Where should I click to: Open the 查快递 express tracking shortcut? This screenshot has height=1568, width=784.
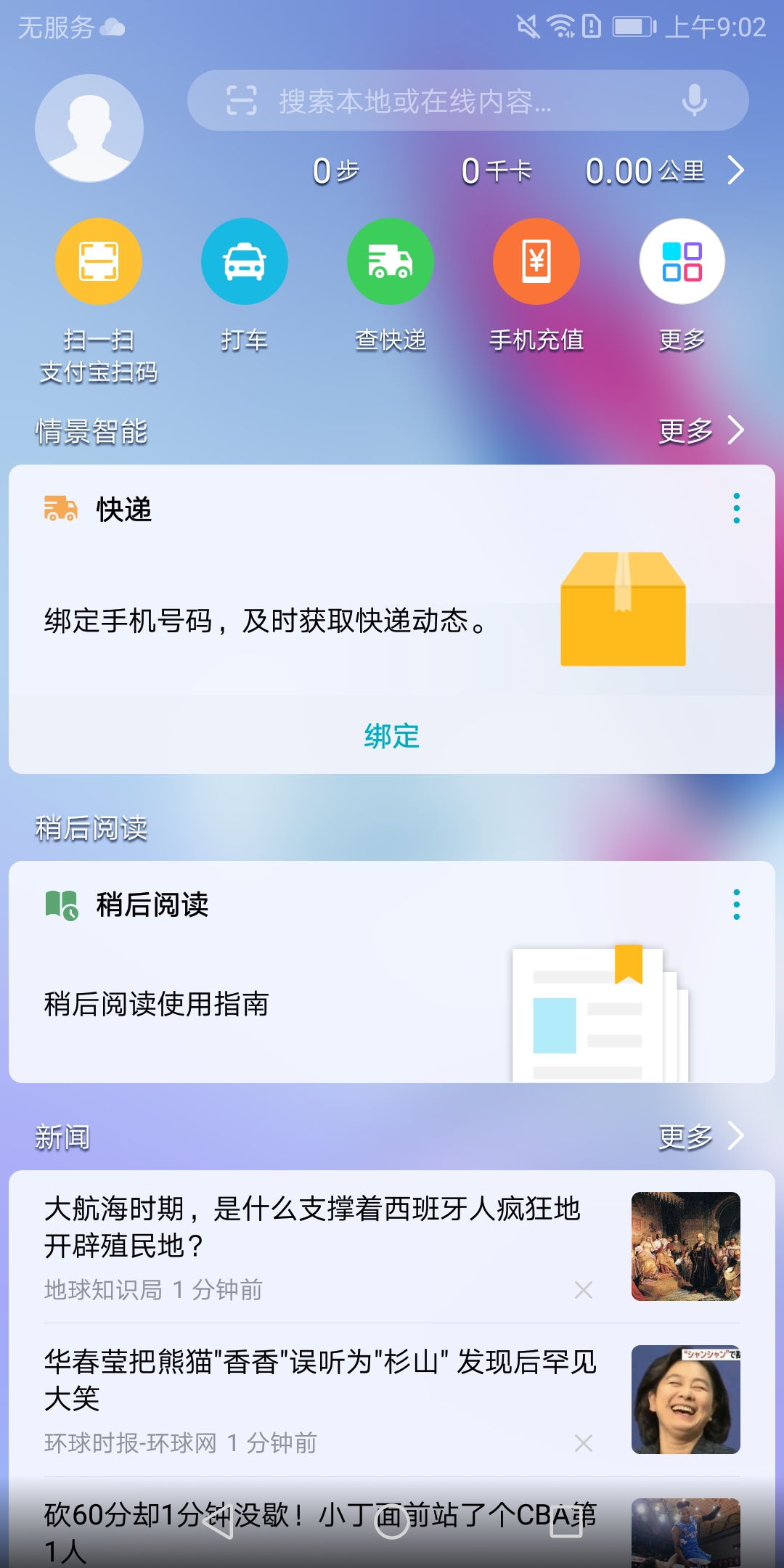[x=391, y=286]
